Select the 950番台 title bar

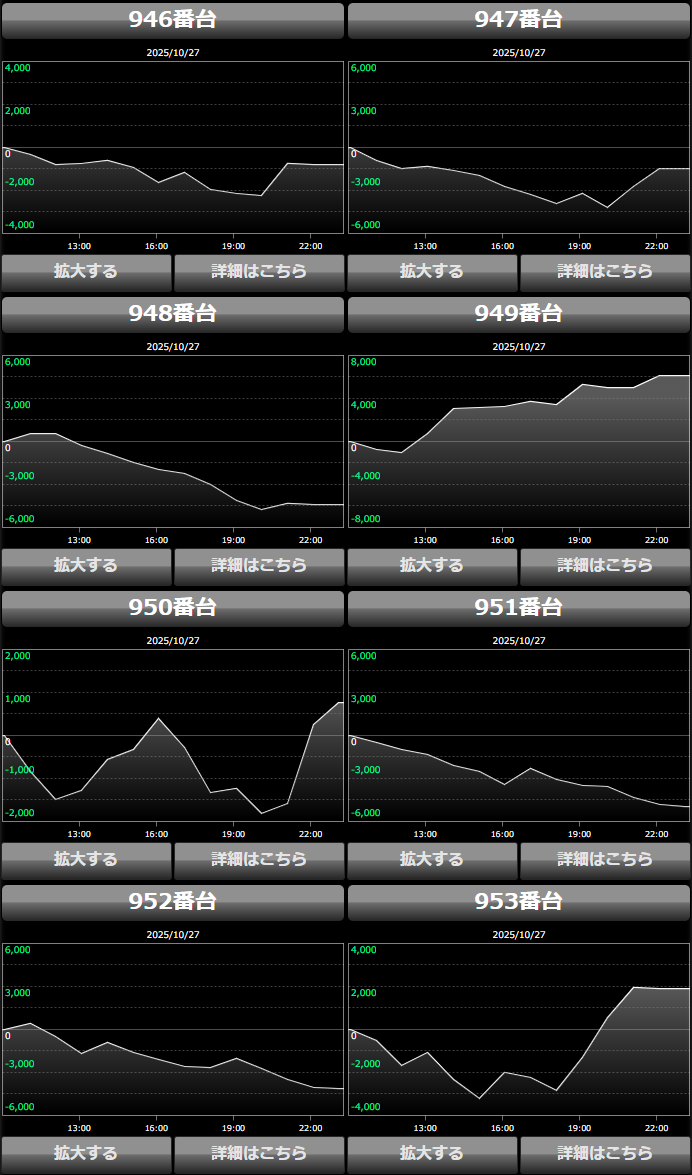click(173, 608)
